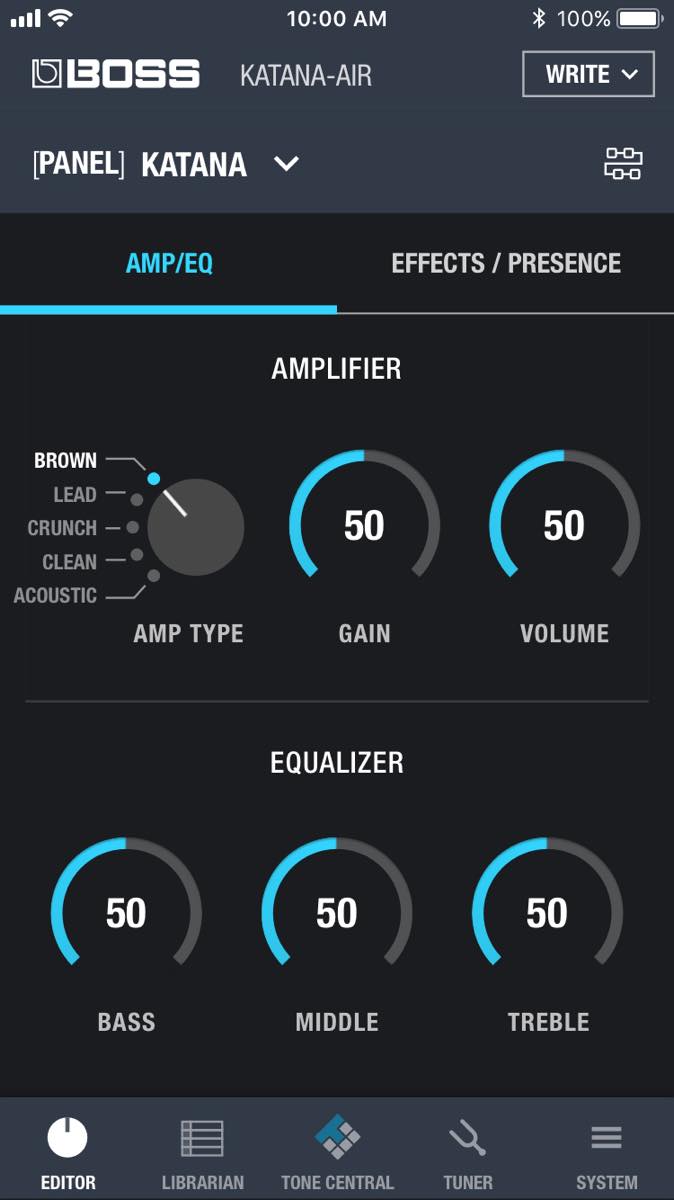Switch to the TUNER tab
674x1200 pixels.
(x=468, y=1154)
